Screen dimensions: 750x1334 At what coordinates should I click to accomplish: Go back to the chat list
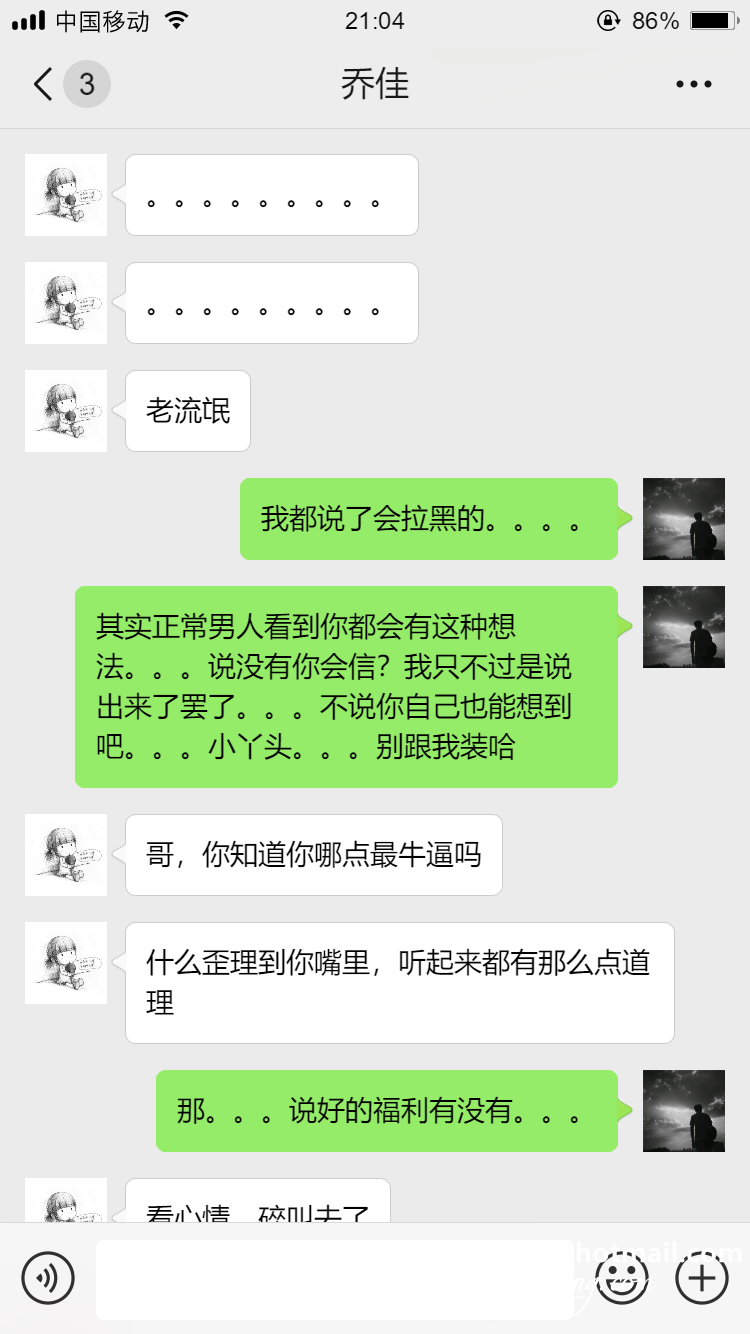44,84
